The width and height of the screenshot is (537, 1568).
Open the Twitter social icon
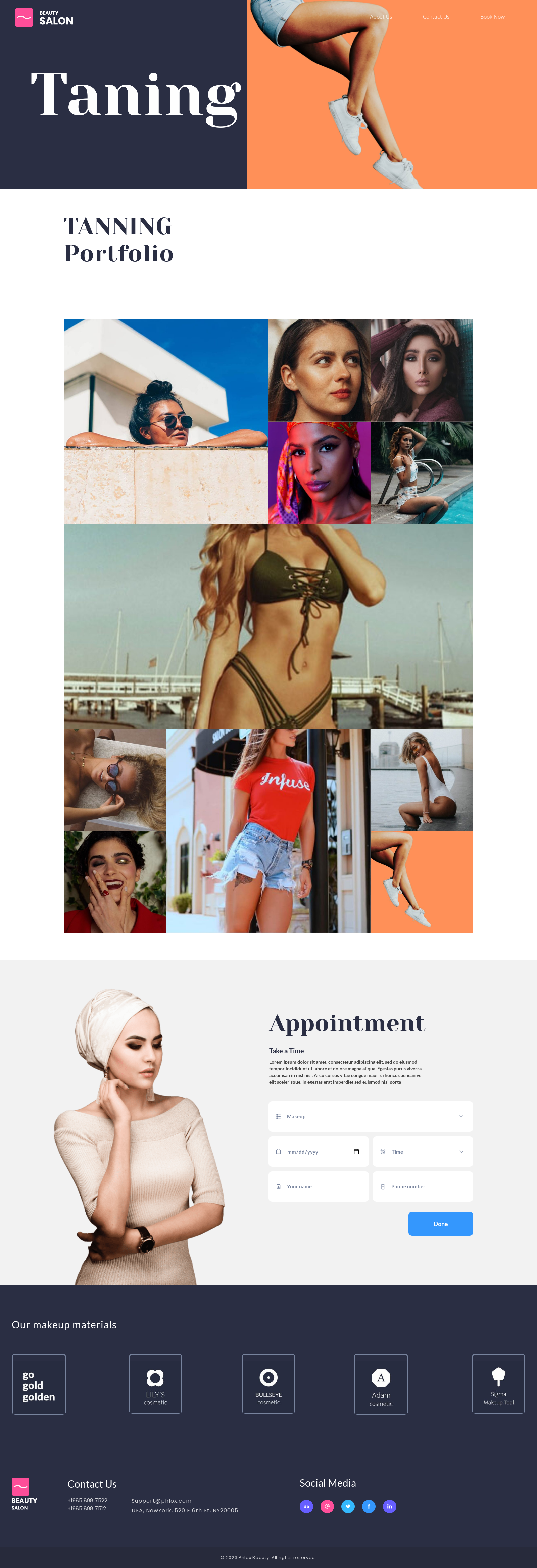tap(348, 1506)
